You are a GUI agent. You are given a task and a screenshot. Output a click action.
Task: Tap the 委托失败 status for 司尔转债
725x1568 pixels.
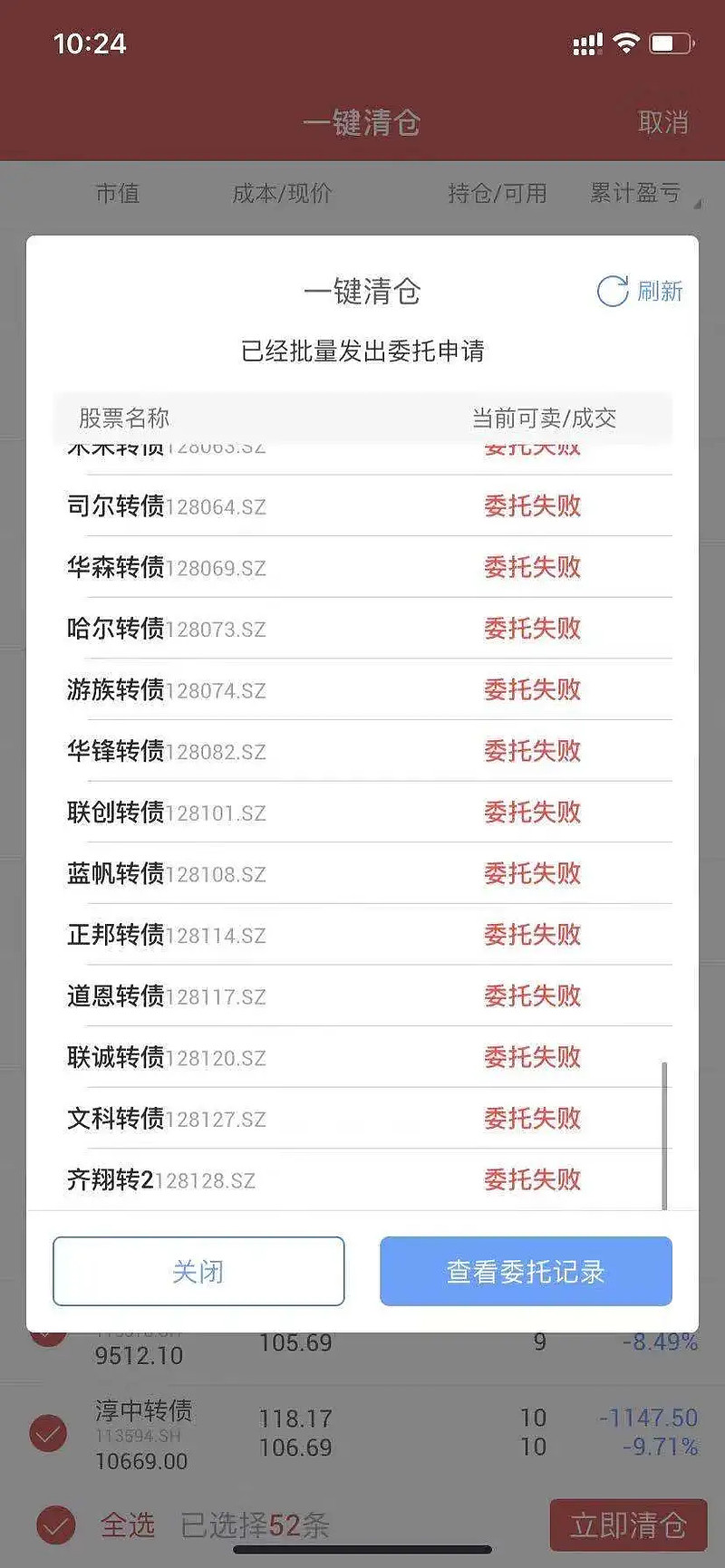tap(531, 506)
